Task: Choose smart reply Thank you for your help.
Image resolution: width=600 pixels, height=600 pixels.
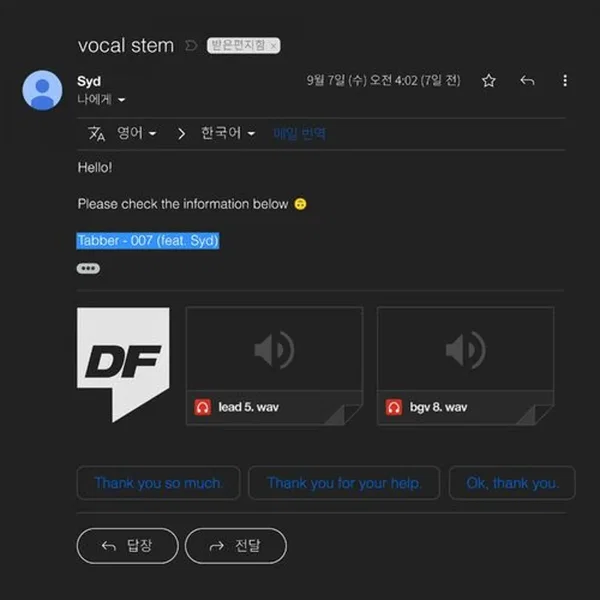Action: coord(344,483)
